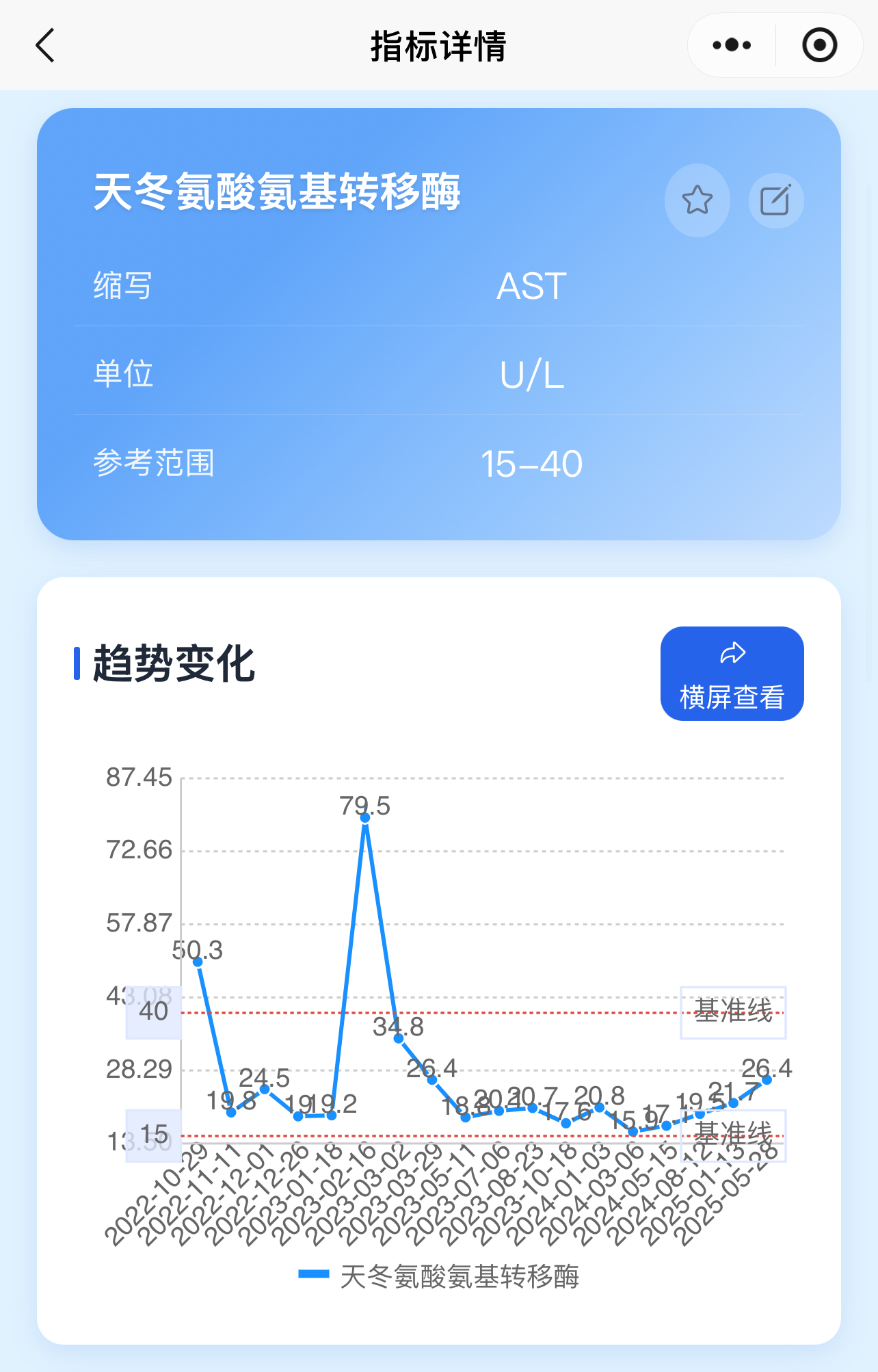The width and height of the screenshot is (878, 1372).
Task: Select the 50.3 data point on the chart
Action: click(198, 962)
